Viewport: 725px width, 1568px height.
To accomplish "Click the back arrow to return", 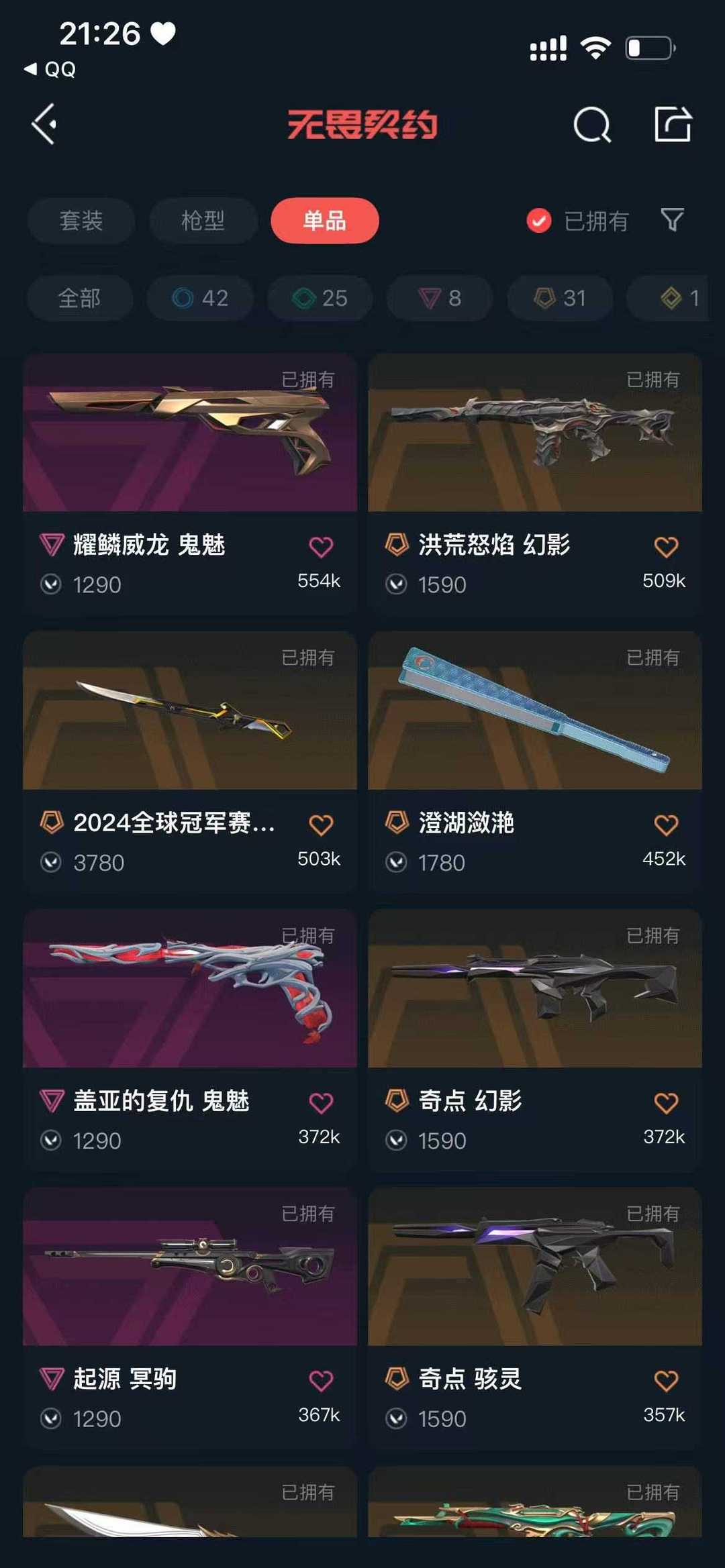I will (44, 125).
